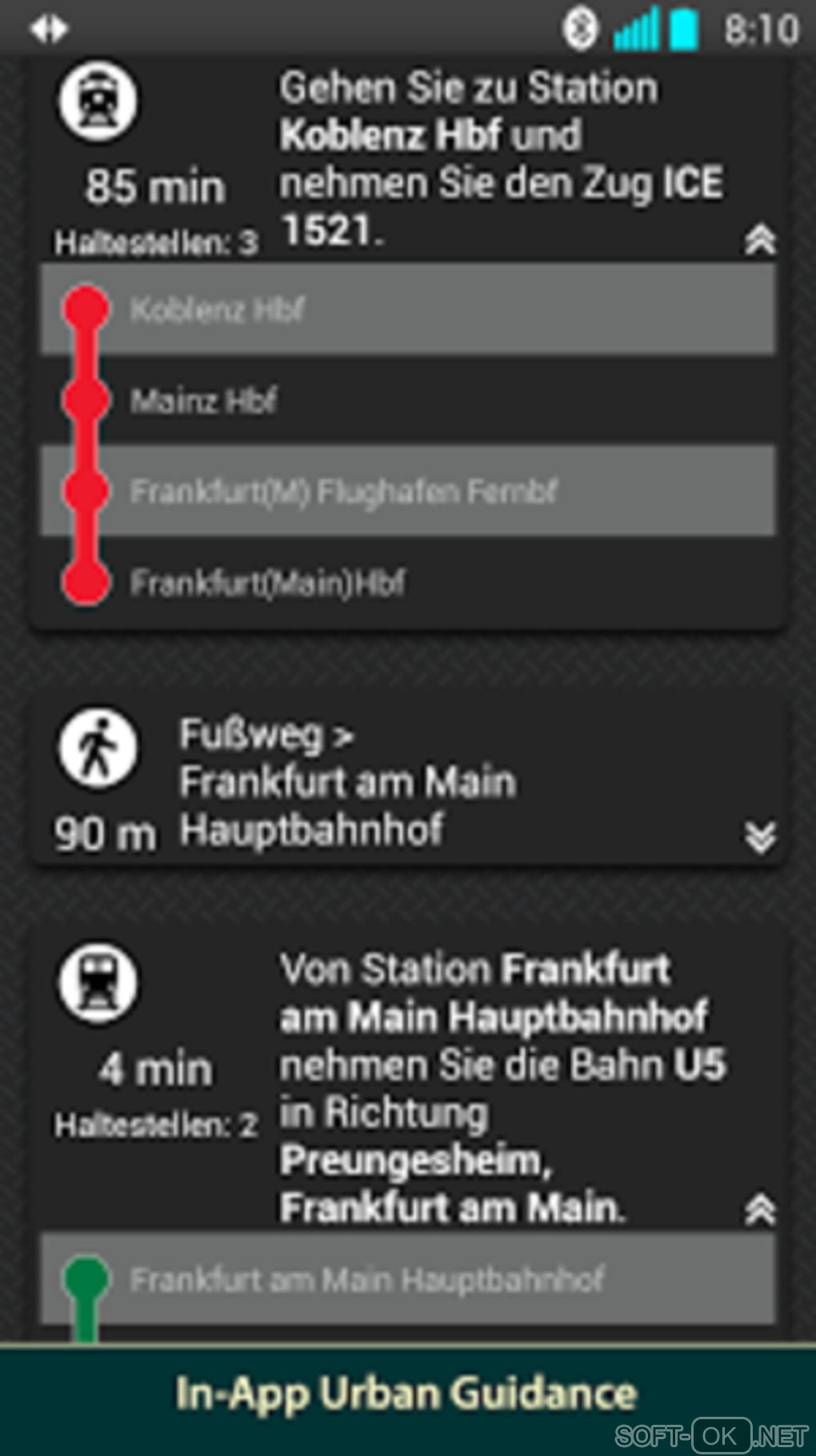Open the Frankfurt(M) Flughafen Fernbf stop
The width and height of the screenshot is (816, 1456).
(408, 491)
